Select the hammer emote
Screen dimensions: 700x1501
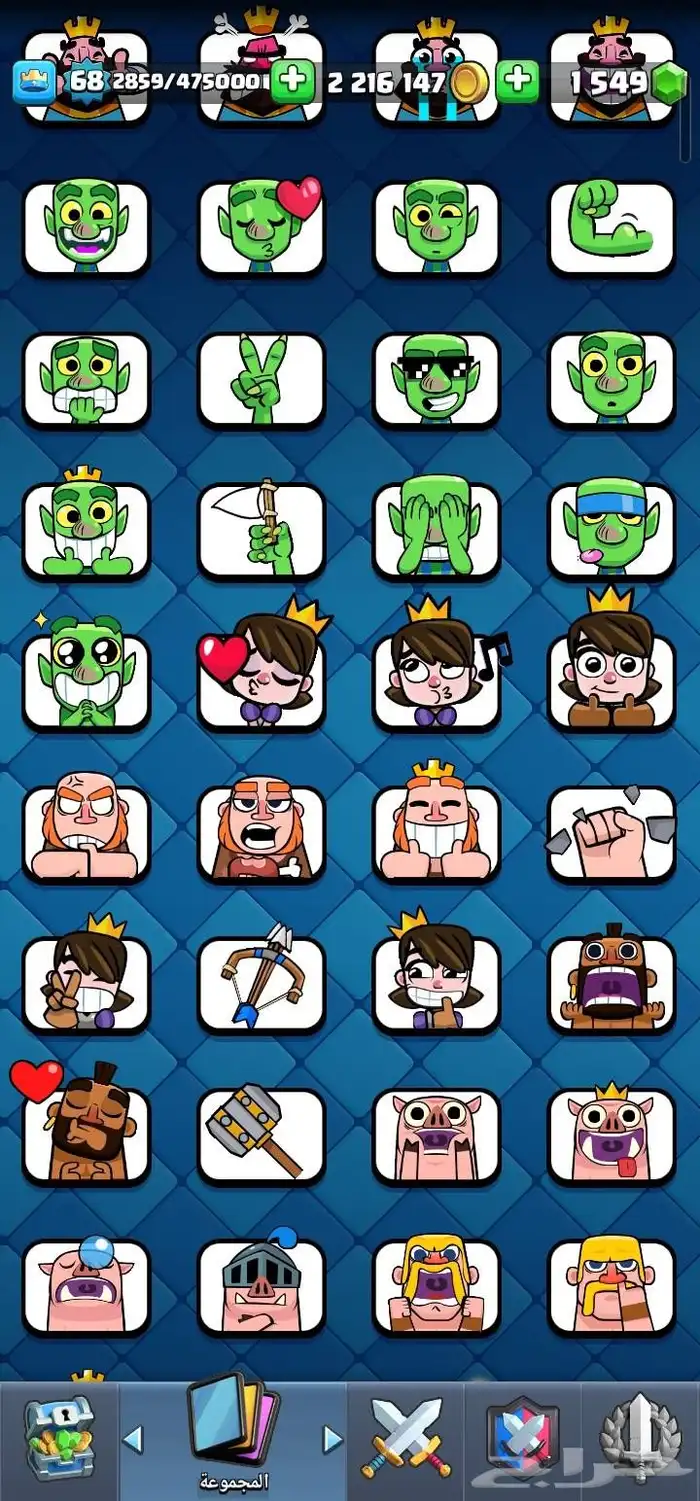261,1133
